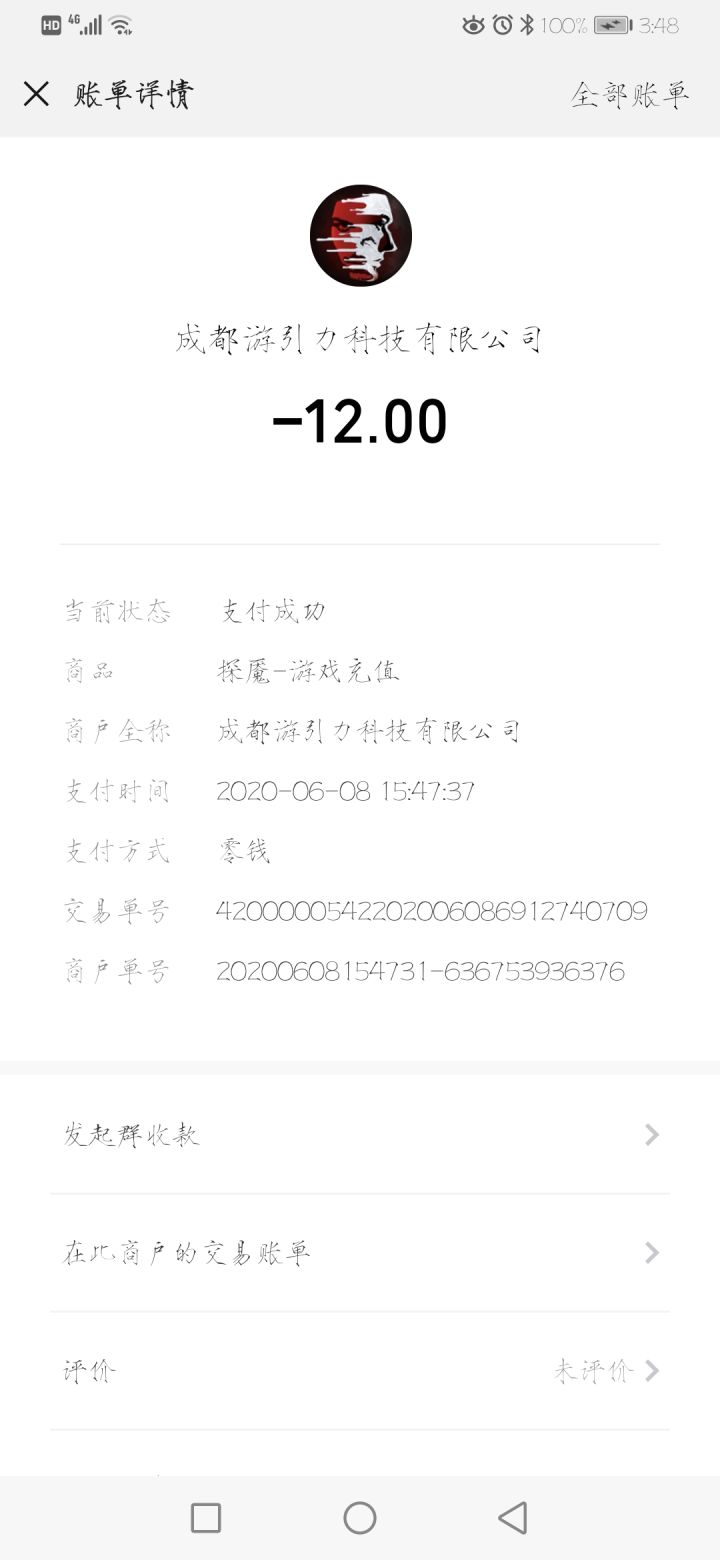Image resolution: width=720 pixels, height=1560 pixels.
Task: Open 全部账单 in the top bar
Action: pyautogui.click(x=629, y=95)
